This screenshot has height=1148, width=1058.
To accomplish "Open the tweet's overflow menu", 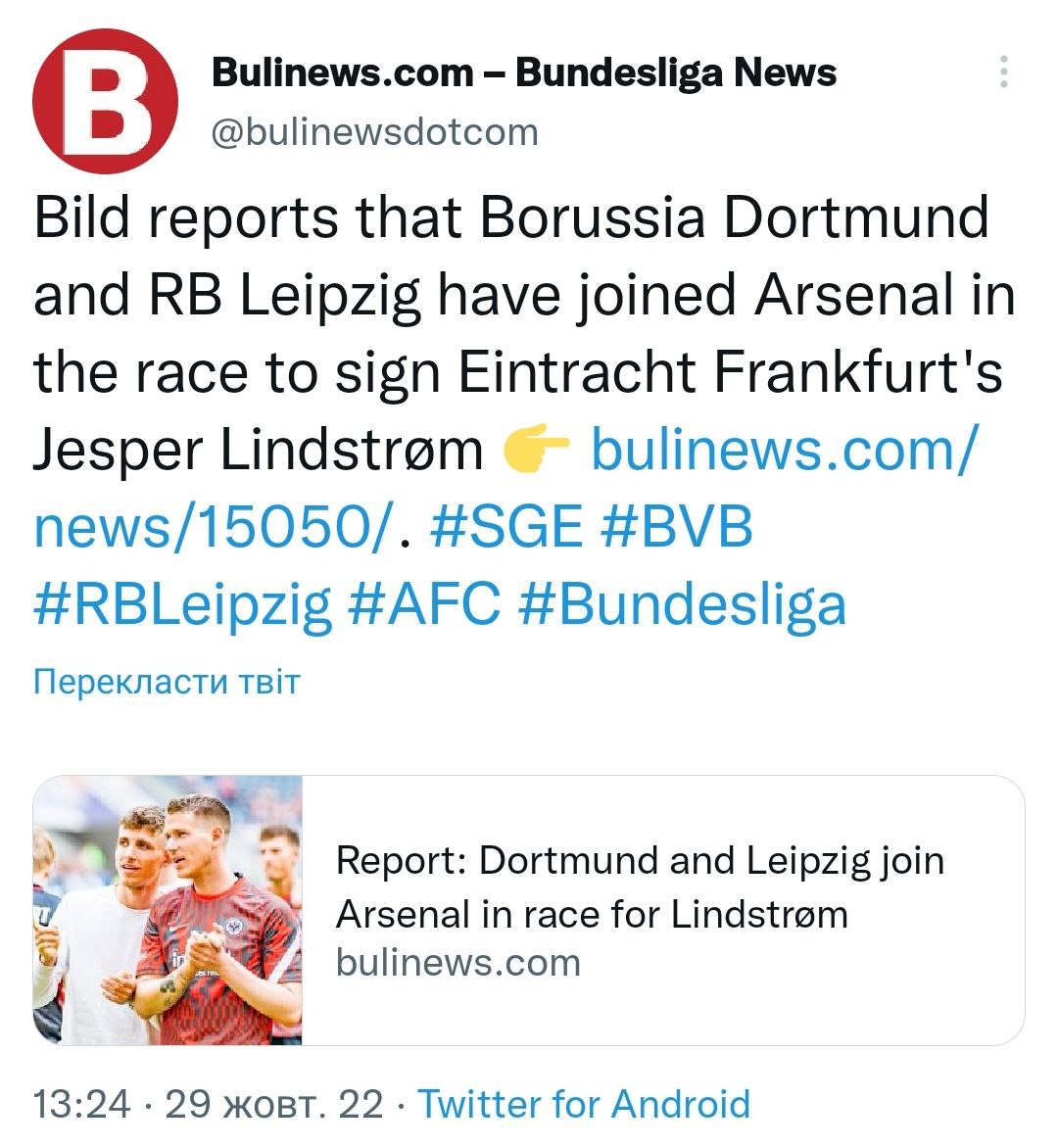I will coord(1003,73).
